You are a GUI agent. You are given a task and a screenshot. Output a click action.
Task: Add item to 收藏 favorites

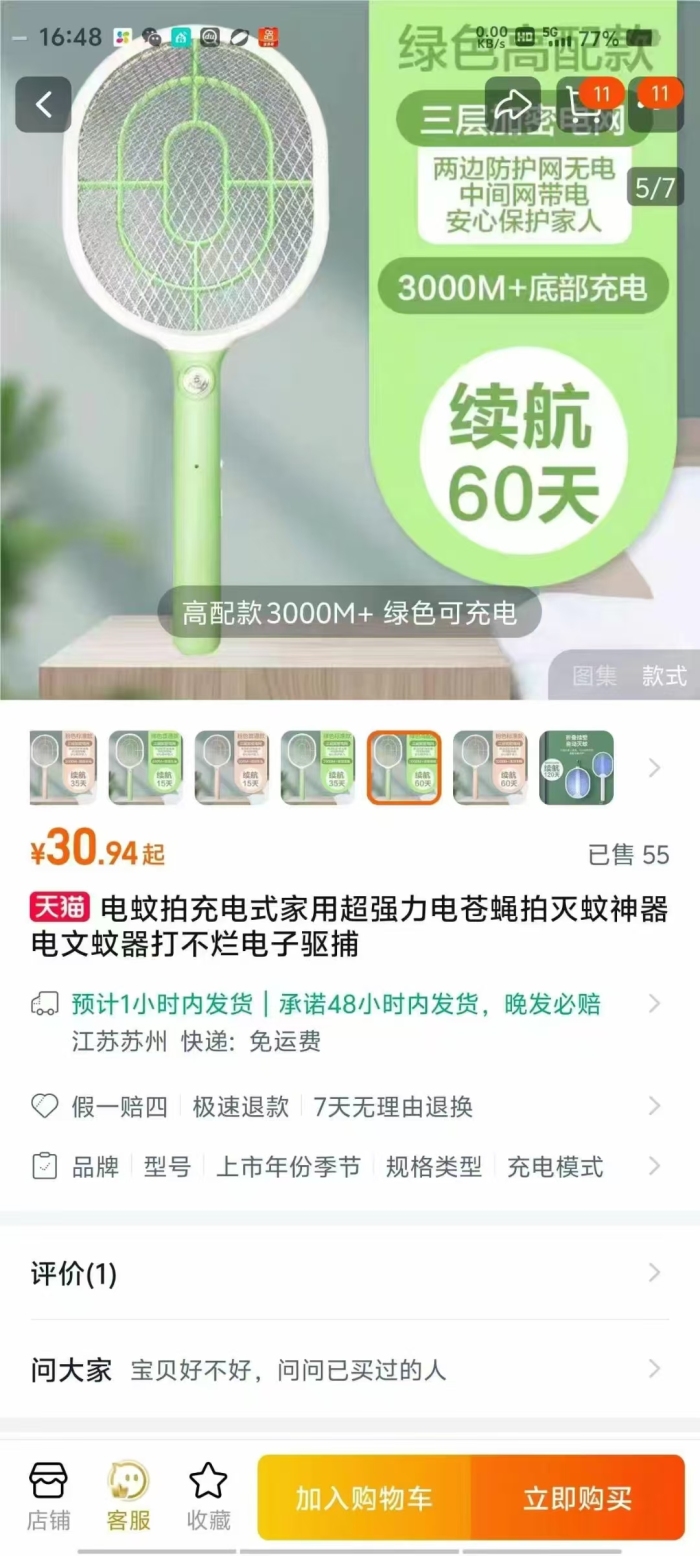coord(209,1497)
